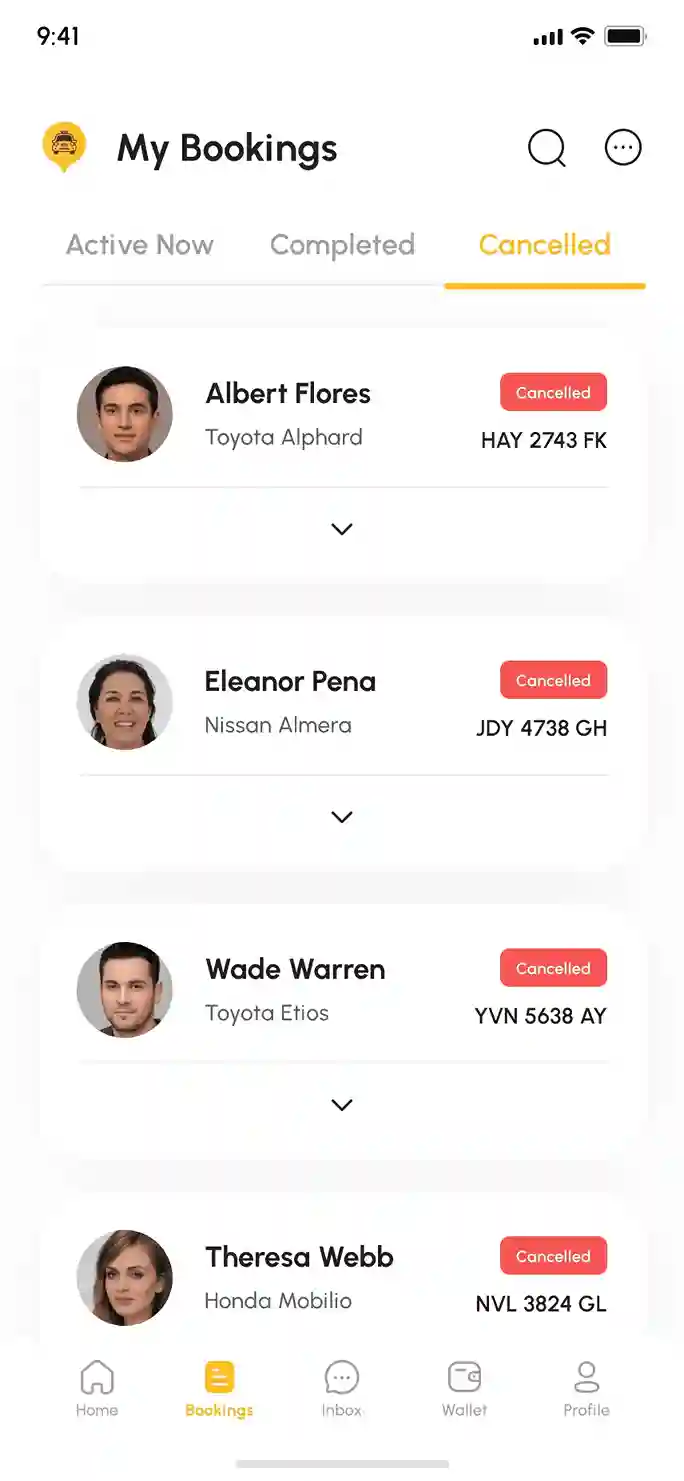Open the Inbox tab
Image resolution: width=684 pixels, height=1481 pixels.
coord(342,1388)
